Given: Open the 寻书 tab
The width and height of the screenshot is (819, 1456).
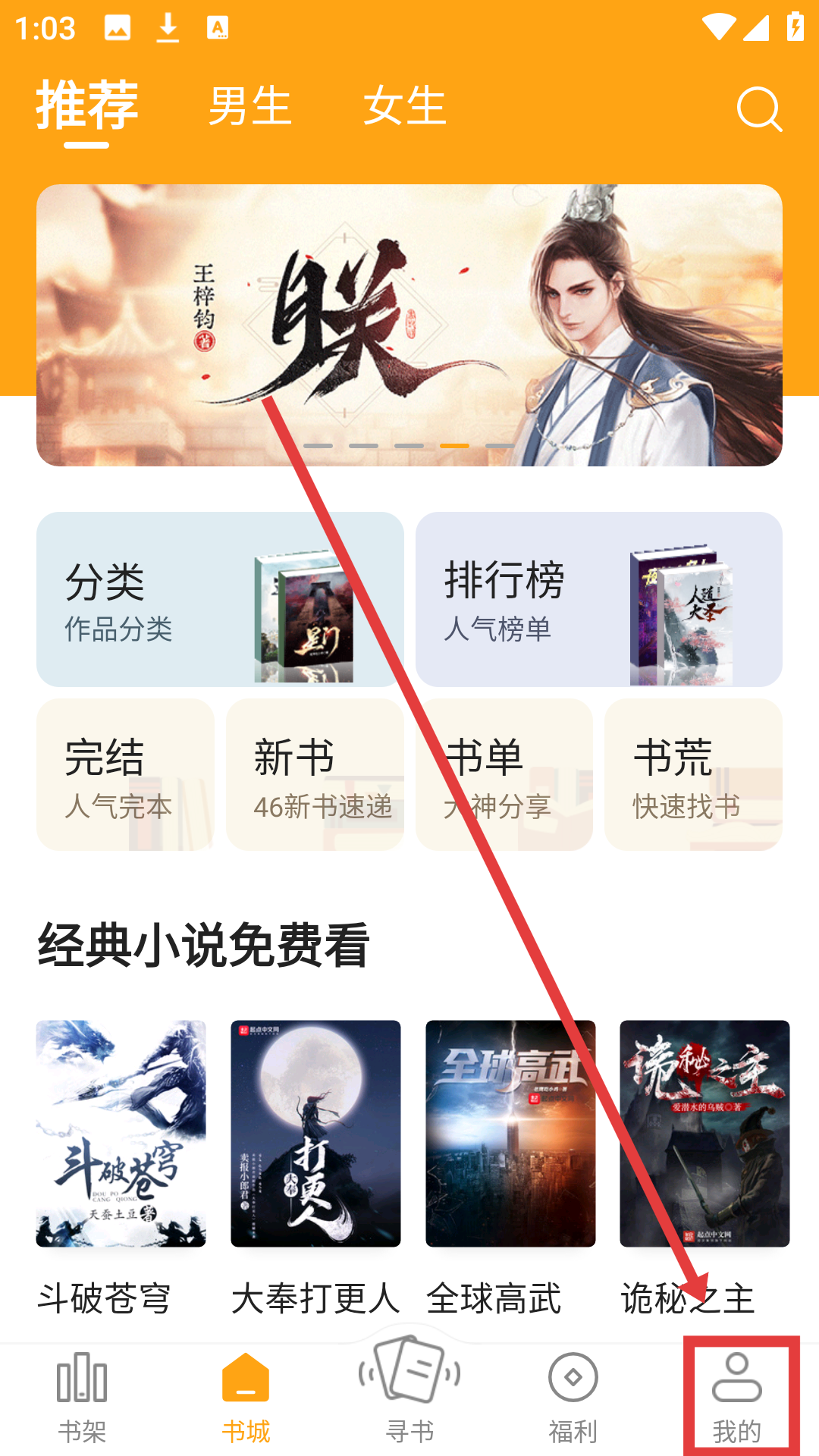Looking at the screenshot, I should pyautogui.click(x=409, y=1392).
